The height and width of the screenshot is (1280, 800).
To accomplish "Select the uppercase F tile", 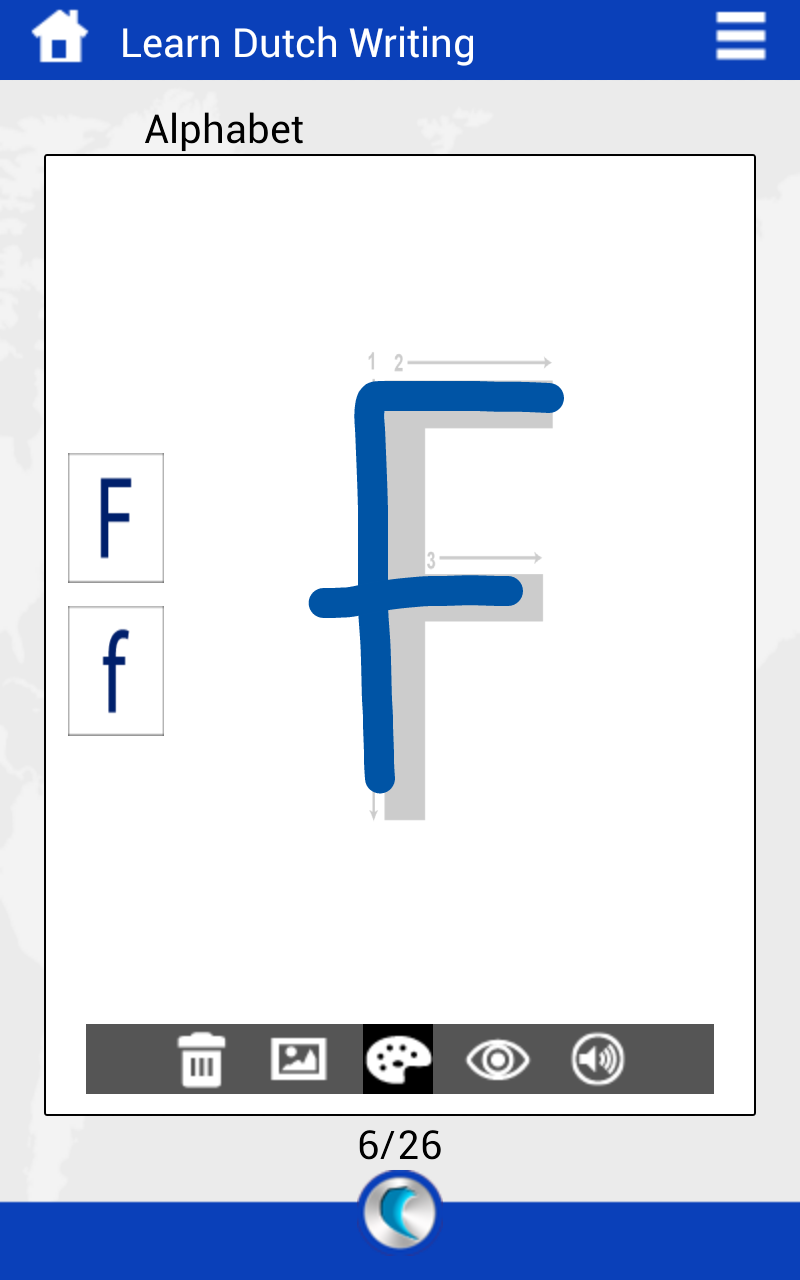I will point(116,518).
